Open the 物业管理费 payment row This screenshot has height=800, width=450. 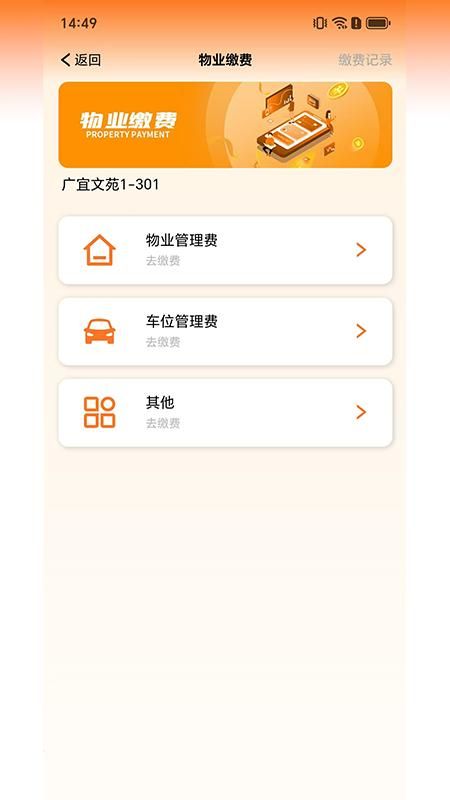(226, 250)
